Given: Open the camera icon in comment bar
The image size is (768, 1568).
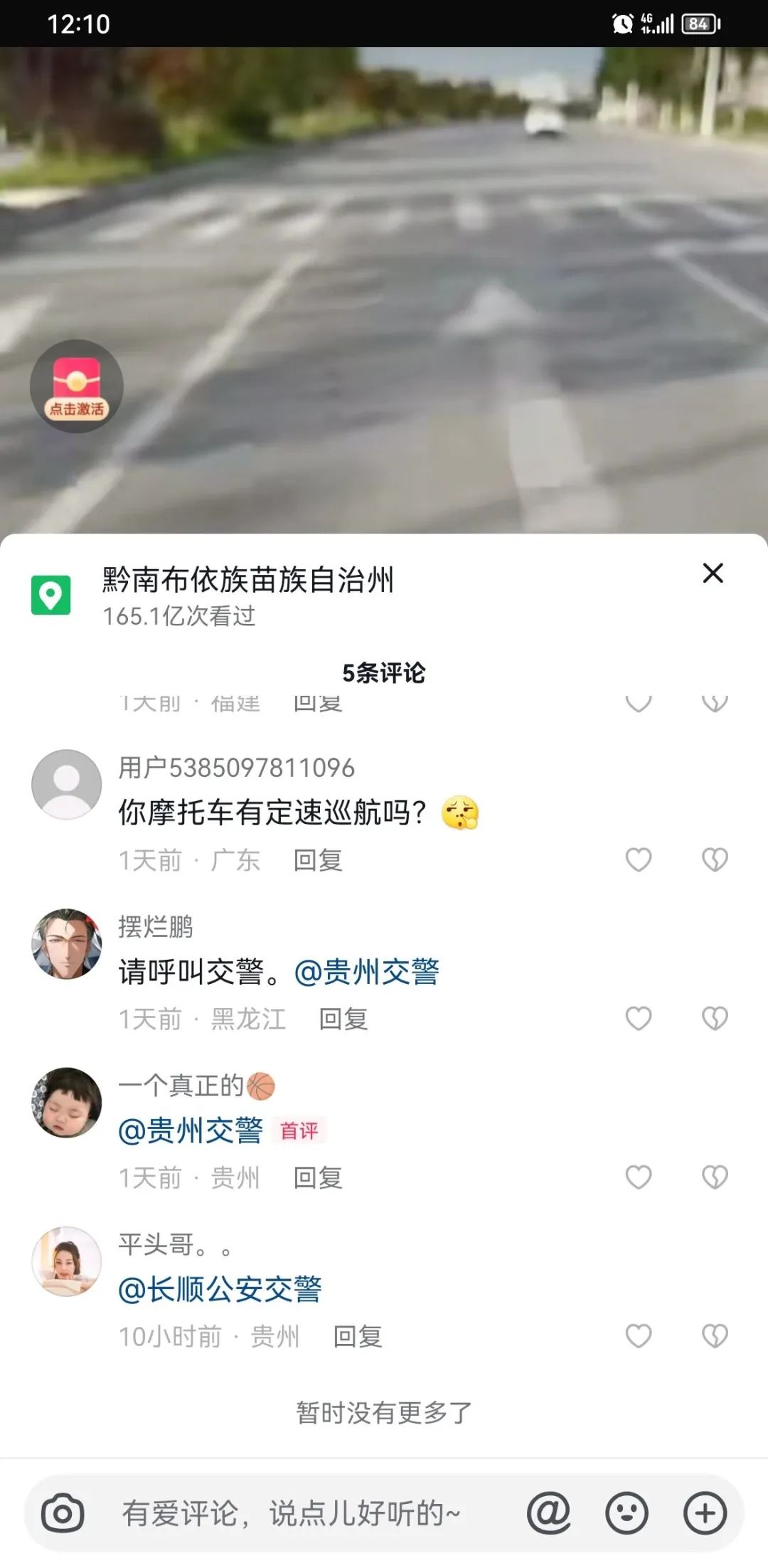Looking at the screenshot, I should (x=63, y=1513).
